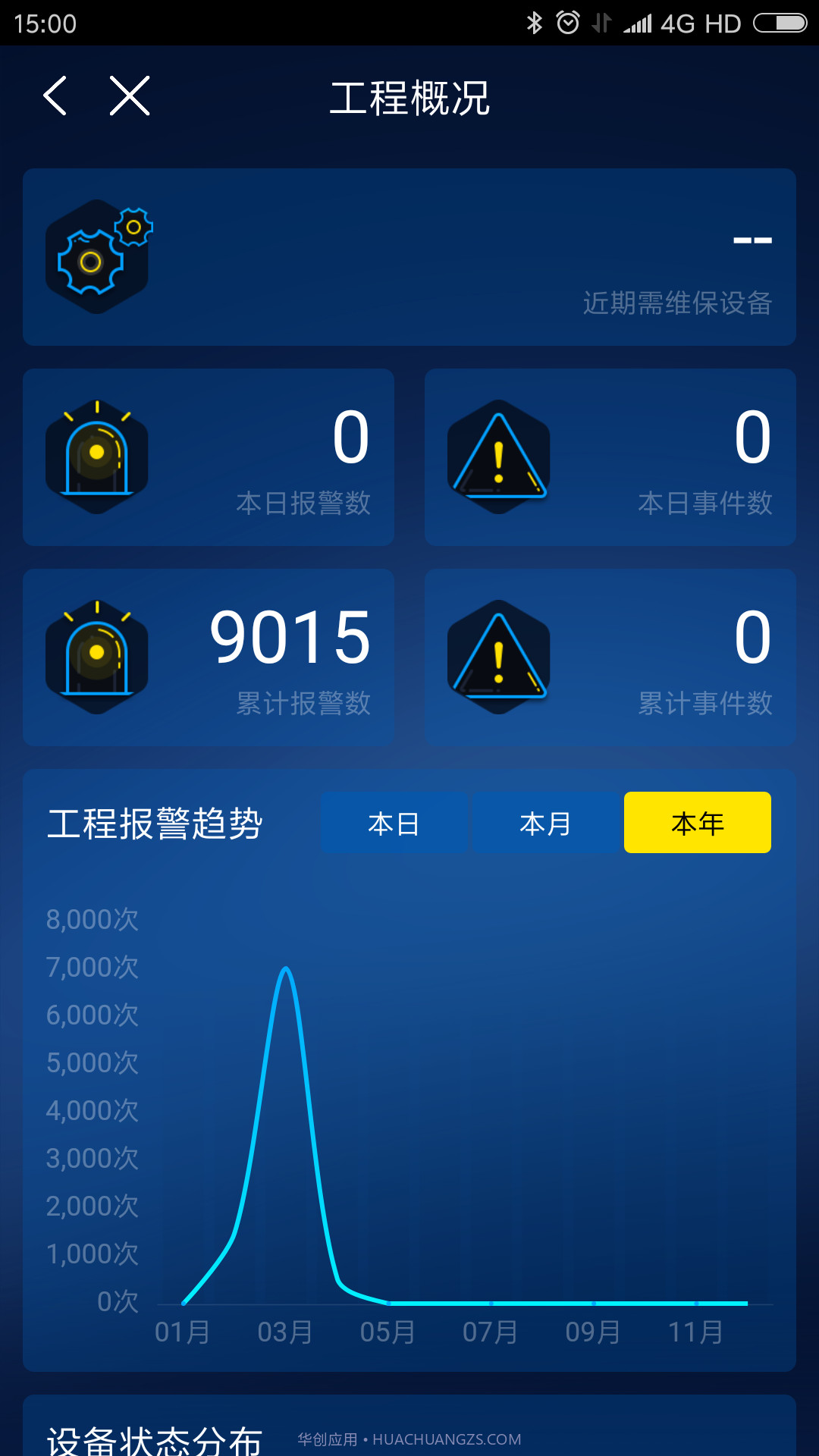This screenshot has width=819, height=1456.
Task: Switch alarm trend view to 本日
Action: click(395, 822)
